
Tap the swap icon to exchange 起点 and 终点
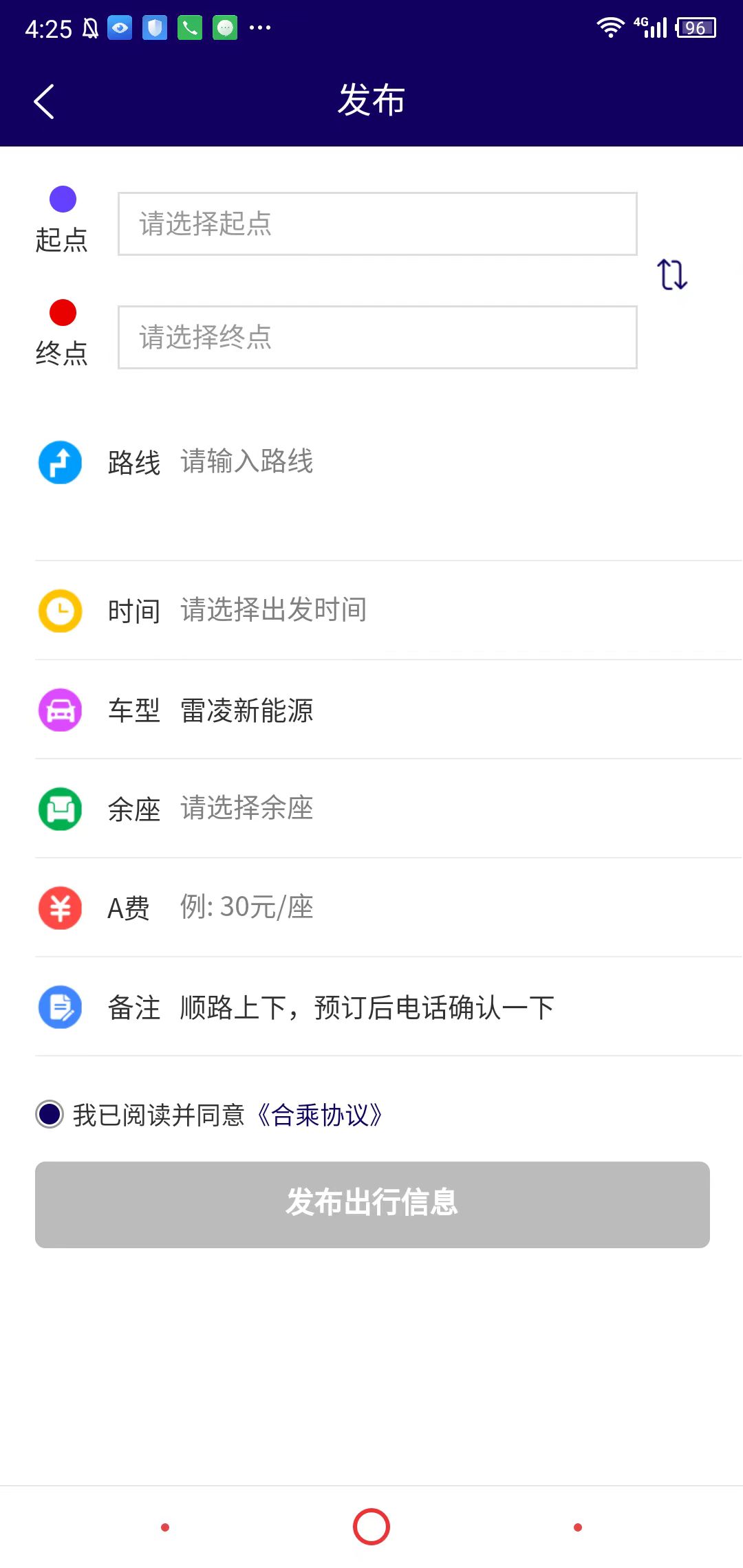coord(672,275)
